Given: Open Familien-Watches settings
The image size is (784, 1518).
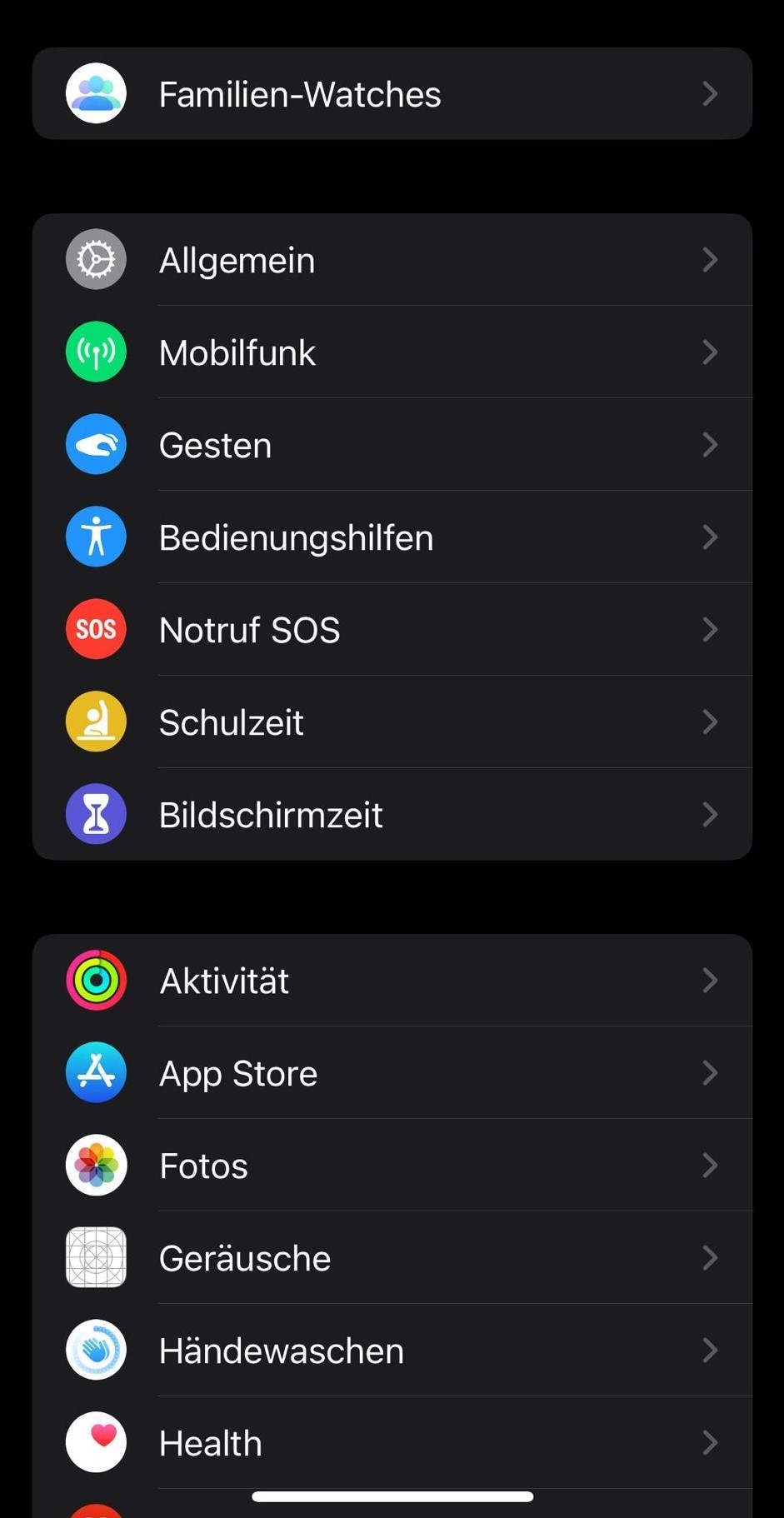Looking at the screenshot, I should [392, 94].
